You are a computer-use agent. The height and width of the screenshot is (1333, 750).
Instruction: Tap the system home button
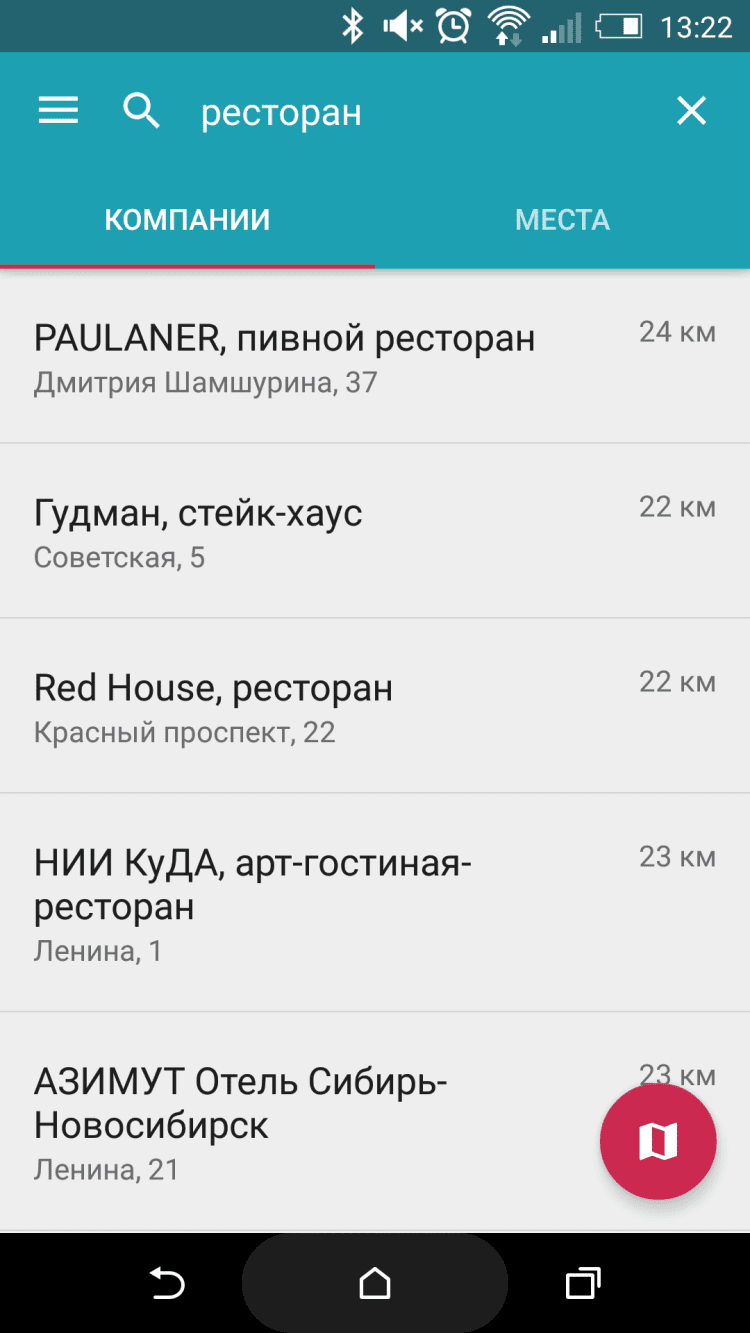click(x=375, y=1282)
